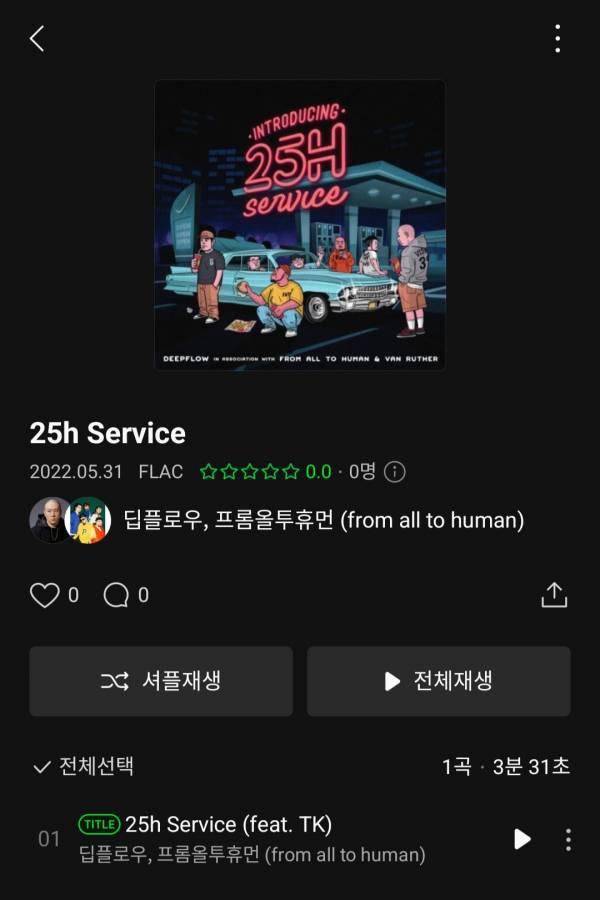Open track 25h Service (feat. TK)

pyautogui.click(x=228, y=825)
